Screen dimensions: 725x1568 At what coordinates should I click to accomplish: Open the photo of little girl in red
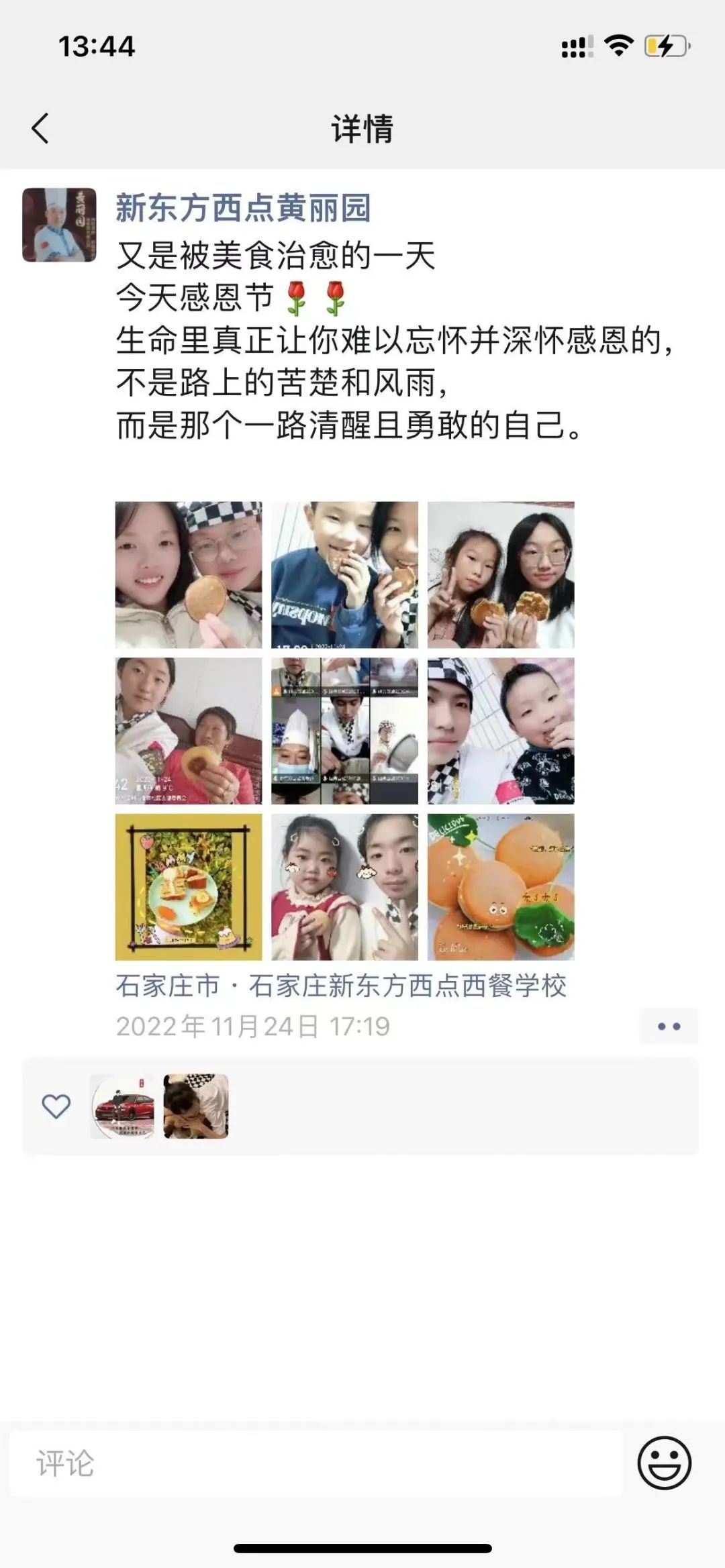tap(344, 887)
